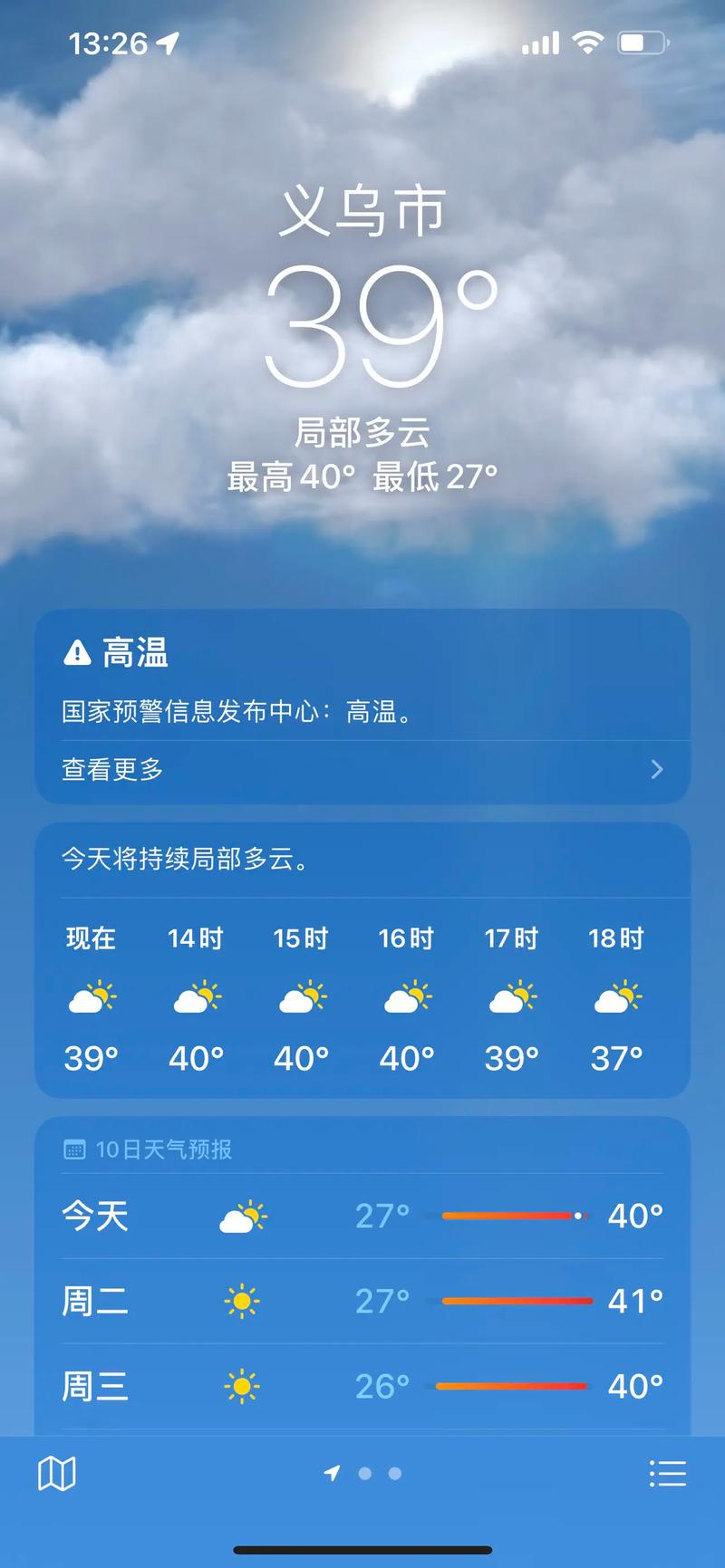The width and height of the screenshot is (725, 1568).
Task: Tap the high temperature warning icon
Action: coord(76,651)
